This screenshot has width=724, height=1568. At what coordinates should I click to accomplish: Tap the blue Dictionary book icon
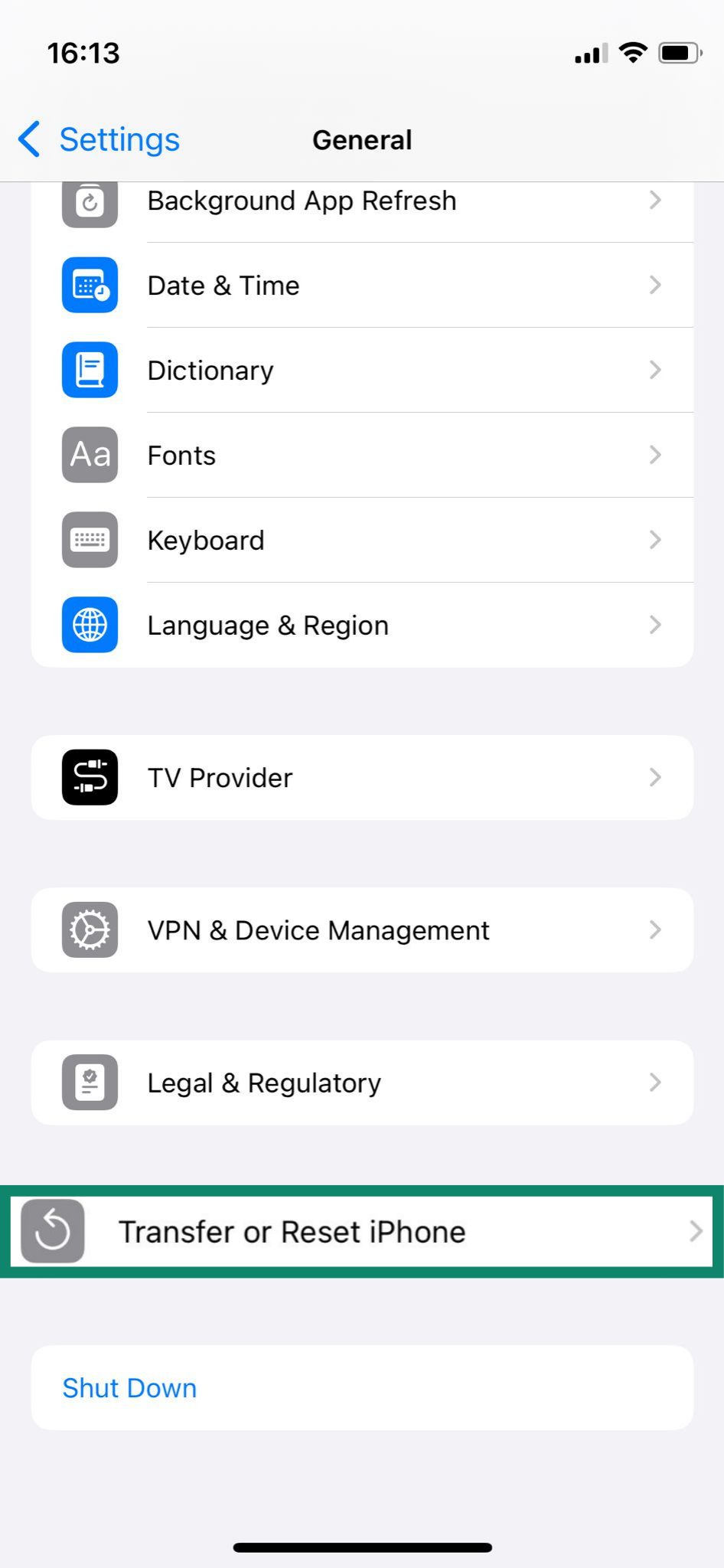click(x=89, y=370)
